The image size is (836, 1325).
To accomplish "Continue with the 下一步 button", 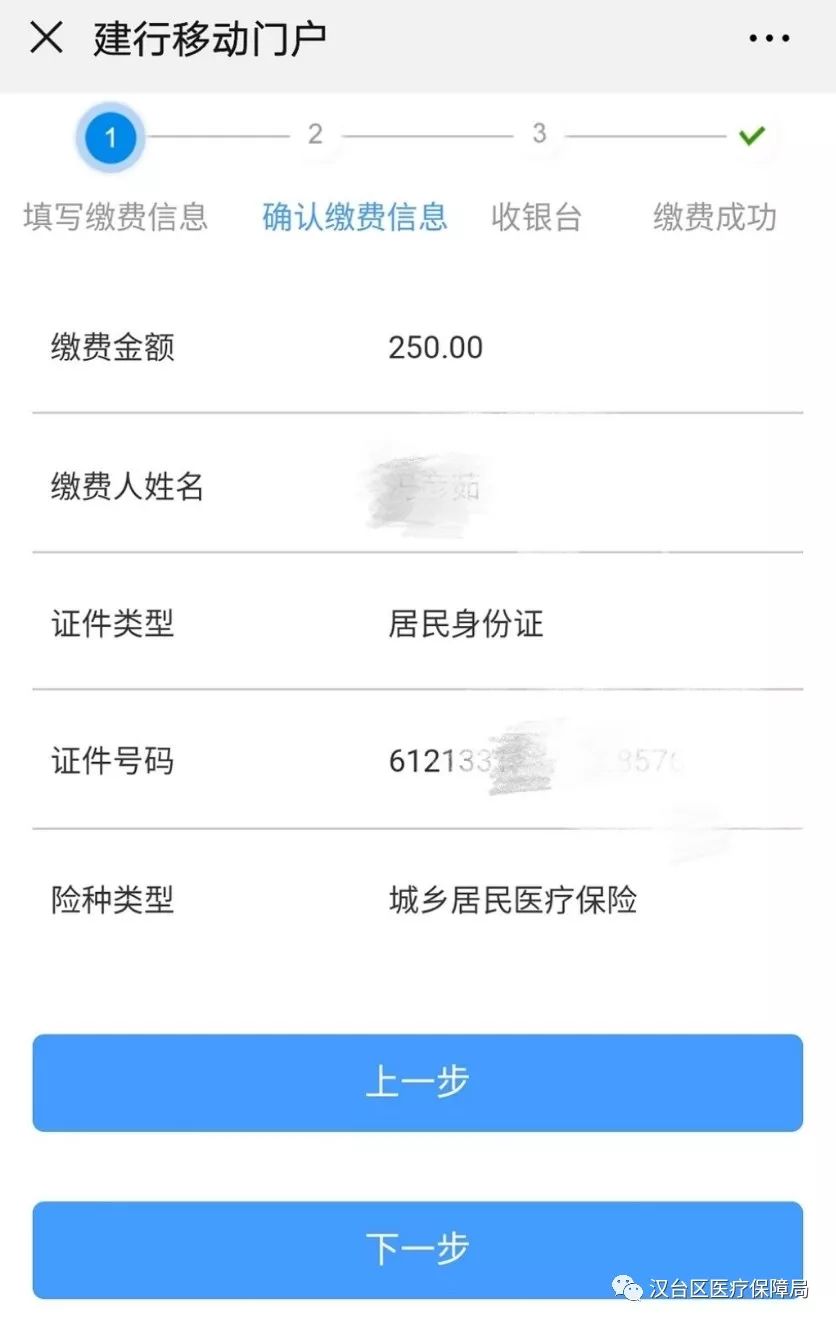I will tap(417, 1249).
